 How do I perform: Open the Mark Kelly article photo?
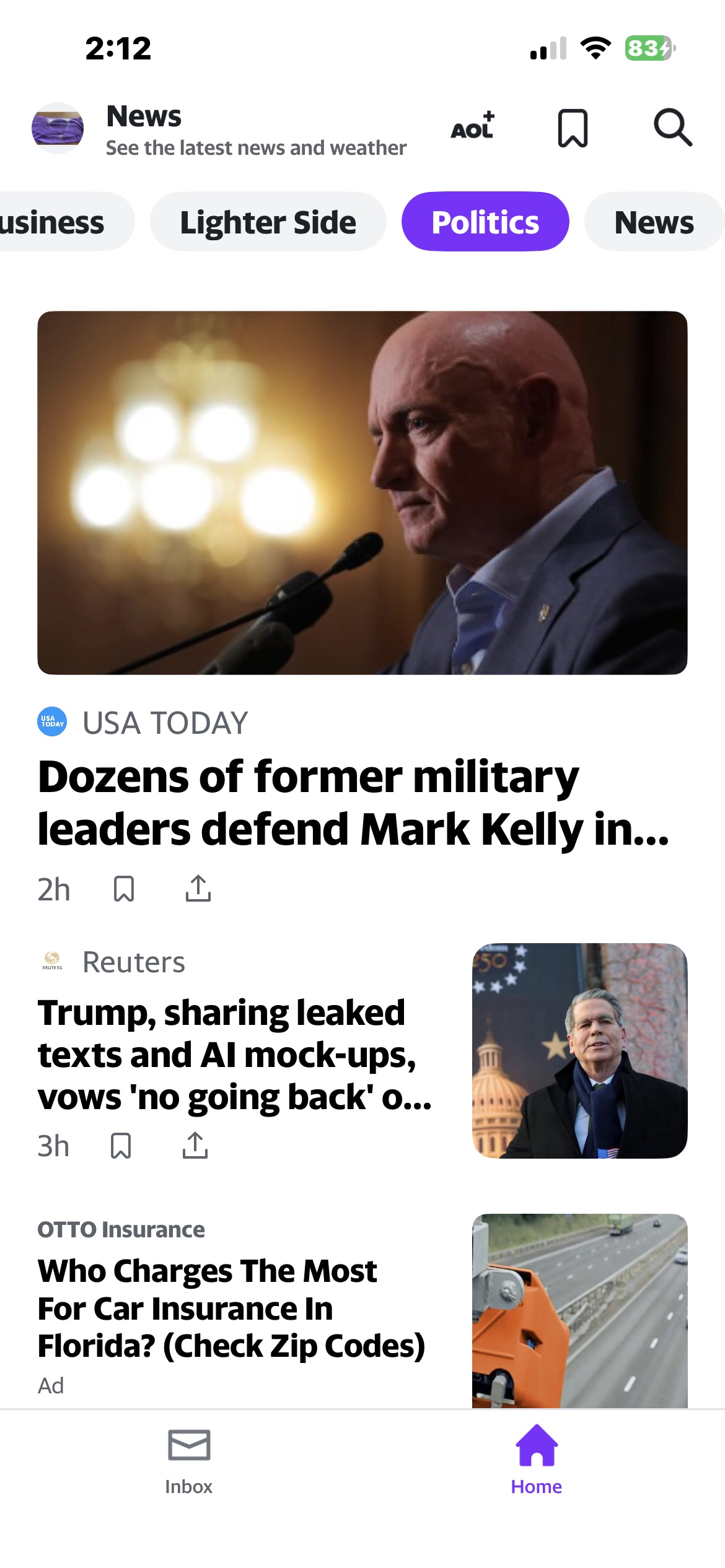[362, 492]
